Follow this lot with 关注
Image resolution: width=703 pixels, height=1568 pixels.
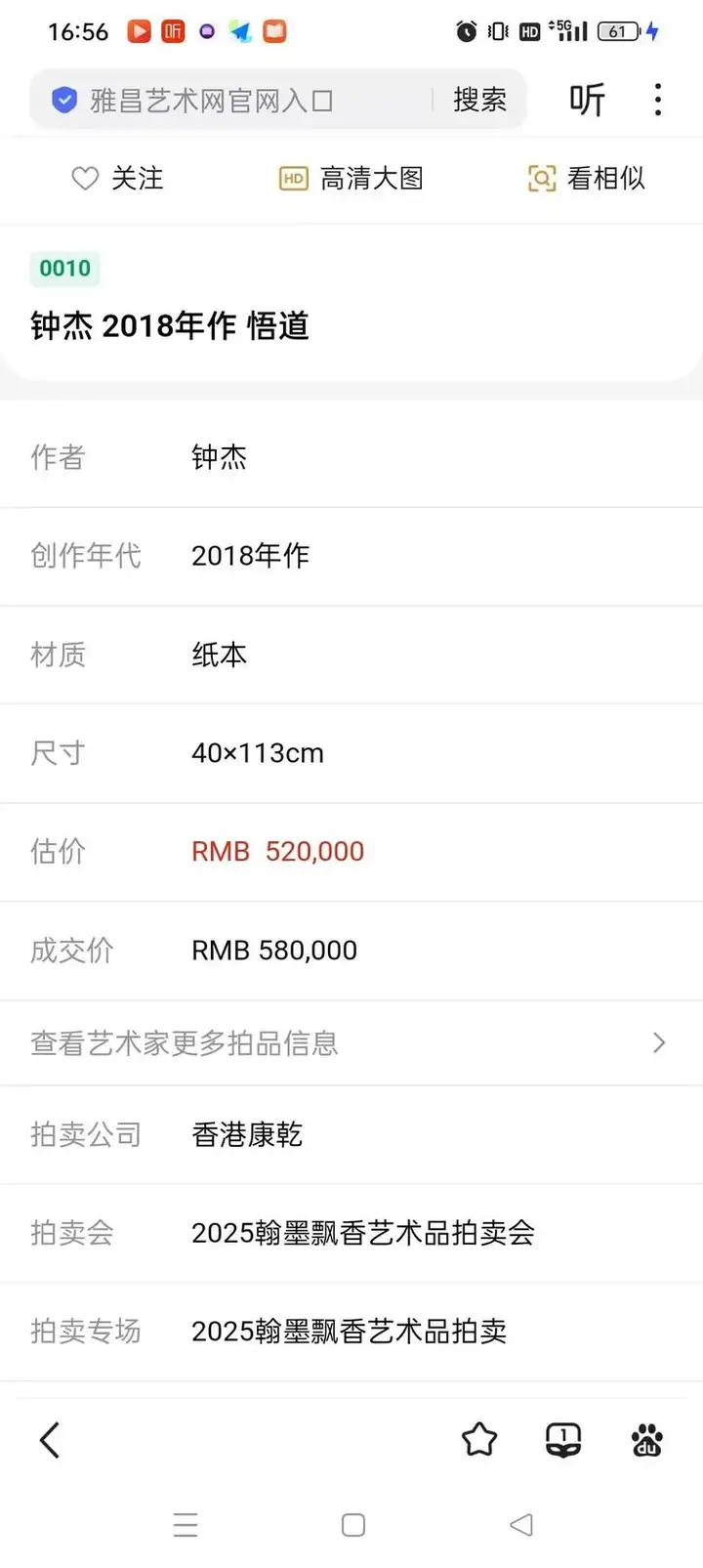click(x=117, y=179)
